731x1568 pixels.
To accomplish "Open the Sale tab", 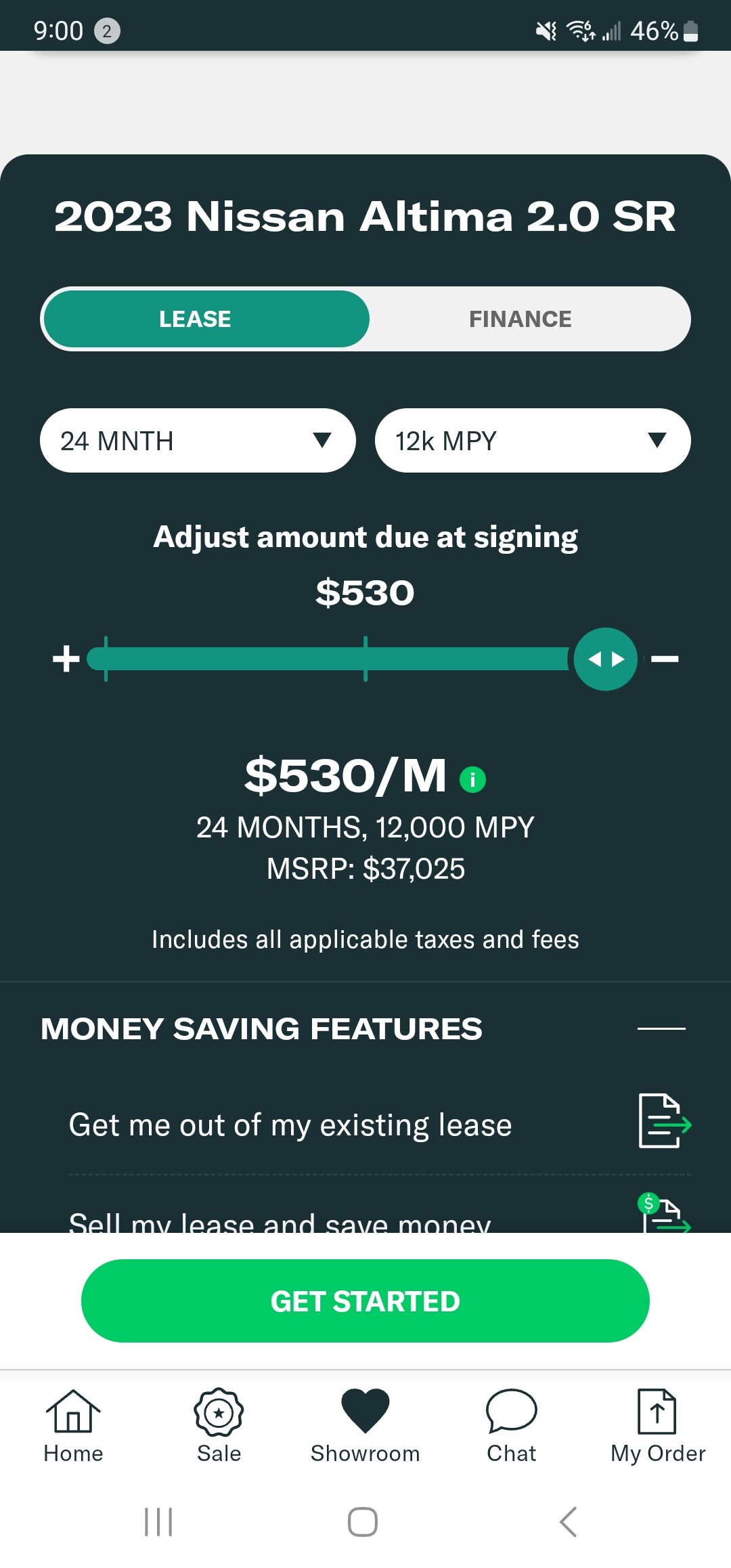I will pos(219,1426).
